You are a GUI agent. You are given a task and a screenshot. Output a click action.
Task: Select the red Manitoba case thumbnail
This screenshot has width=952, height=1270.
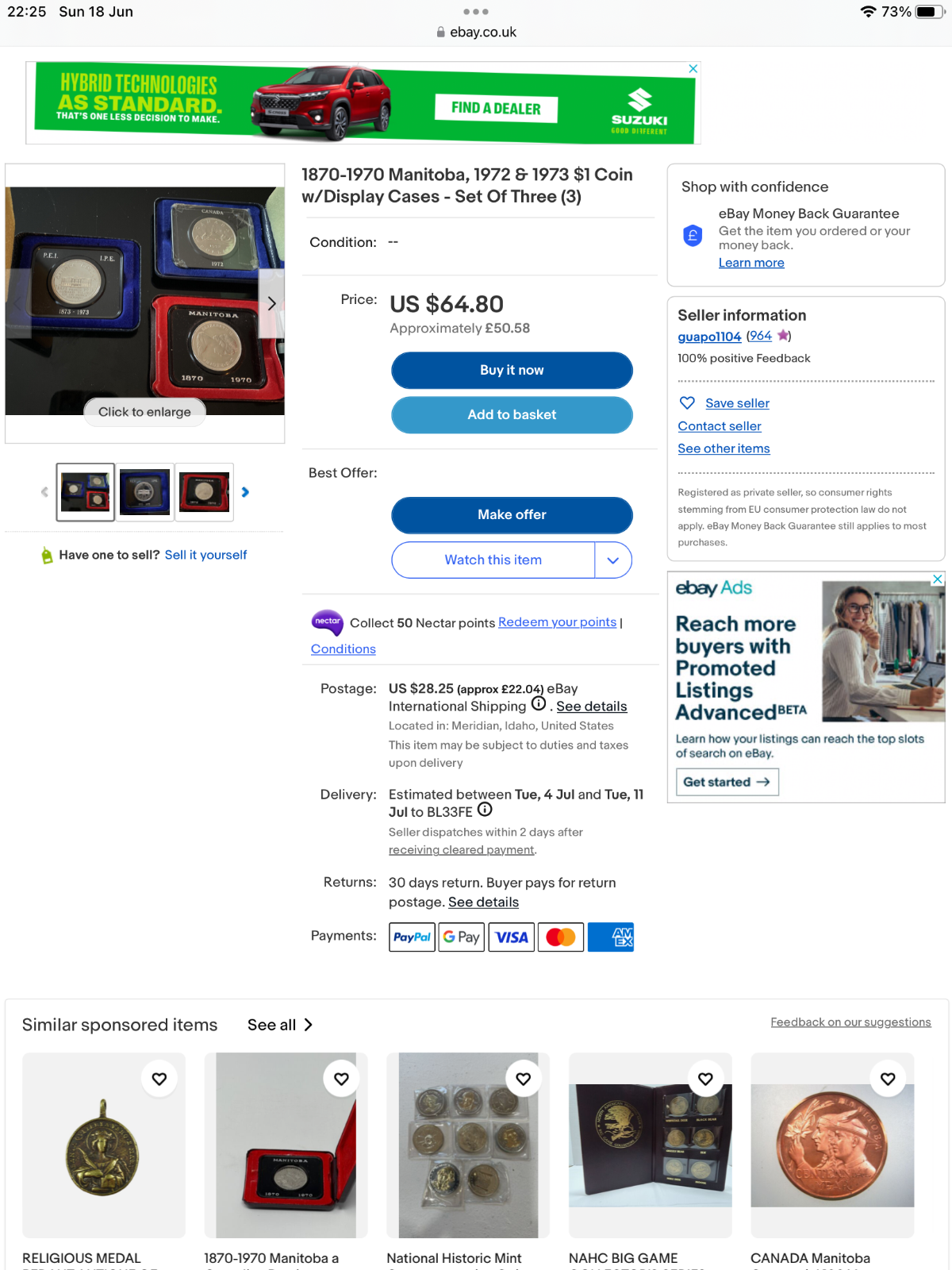205,492
